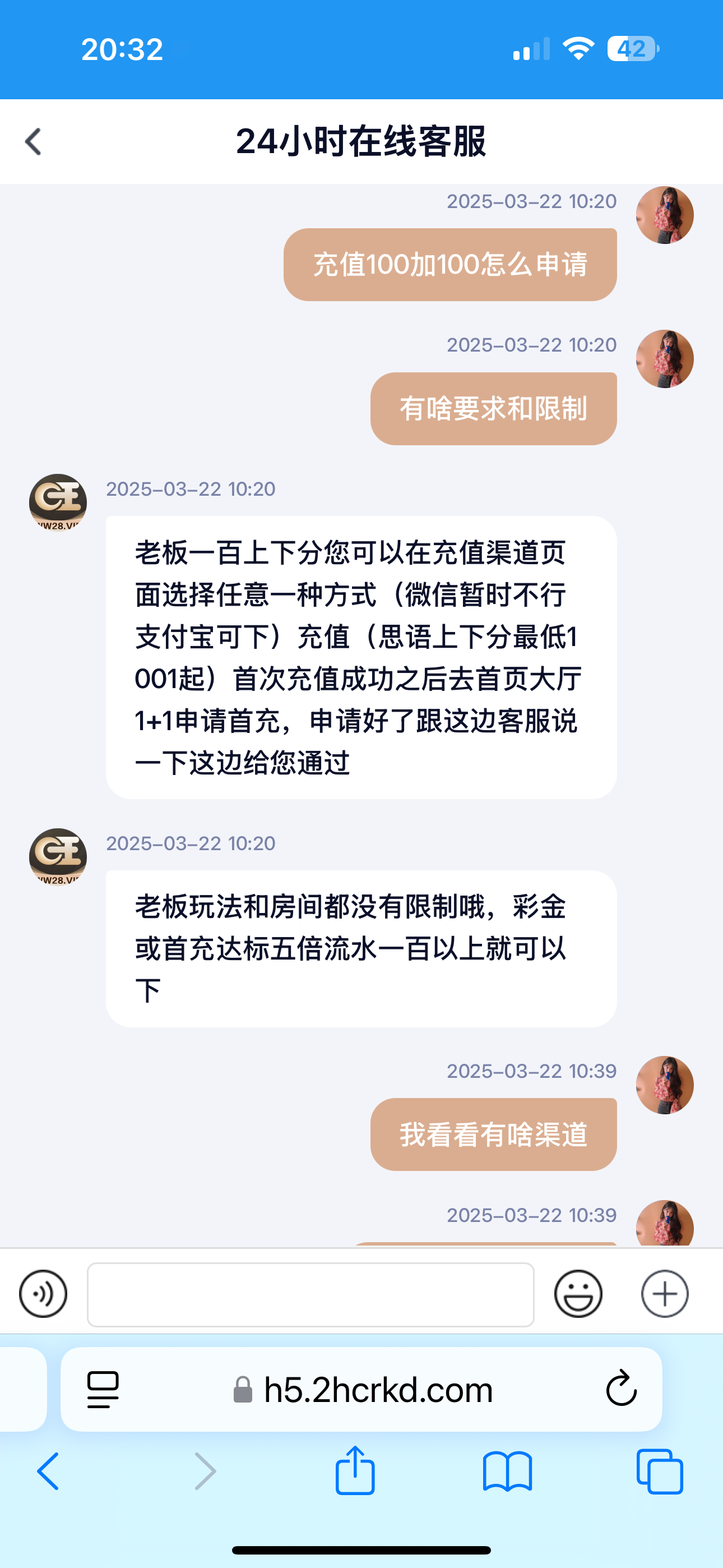This screenshot has height=1568, width=723.
Task: Go back from the 24小时在线客服 chat
Action: pos(34,142)
